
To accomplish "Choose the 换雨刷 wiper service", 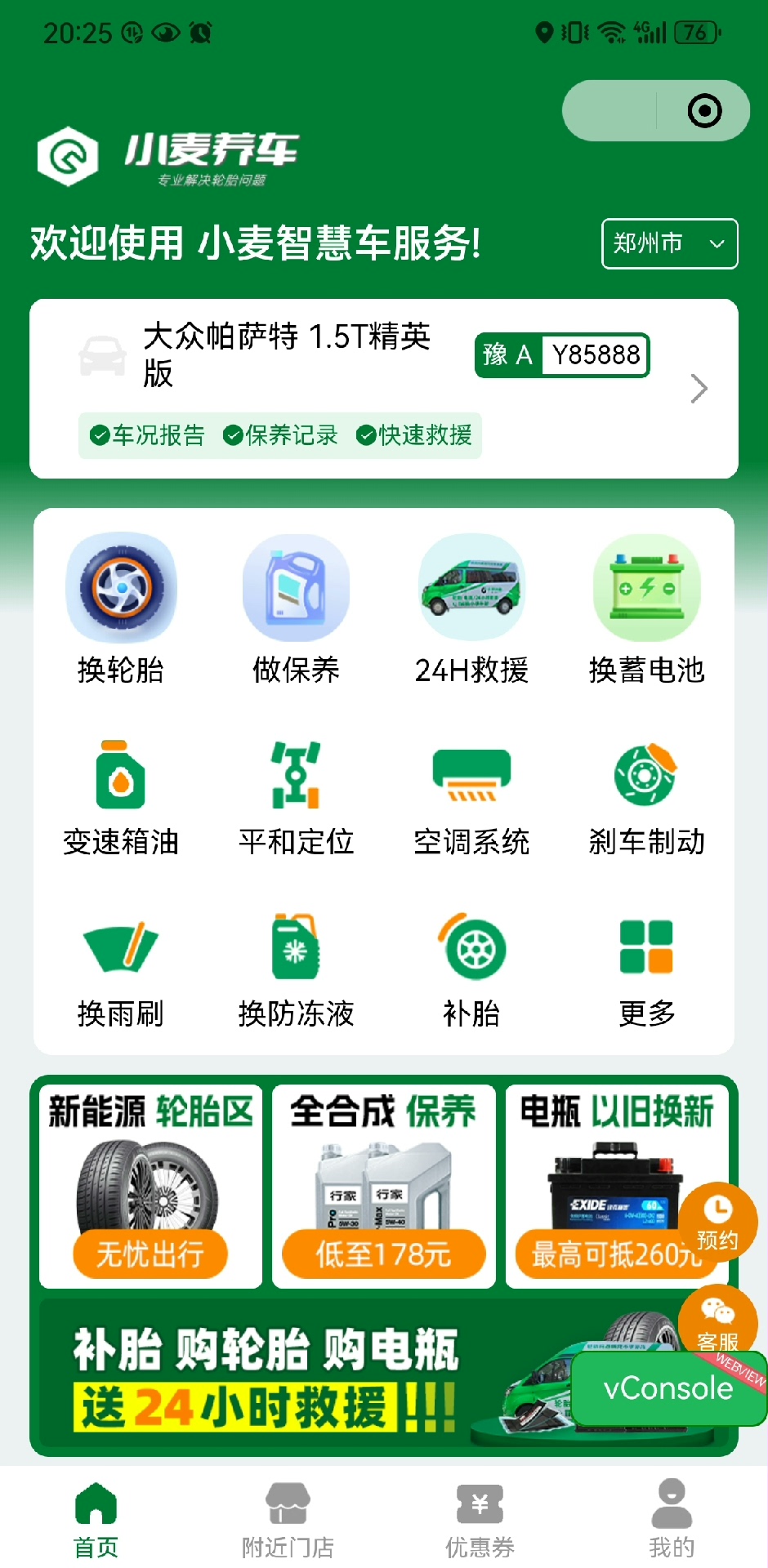I will (x=121, y=969).
